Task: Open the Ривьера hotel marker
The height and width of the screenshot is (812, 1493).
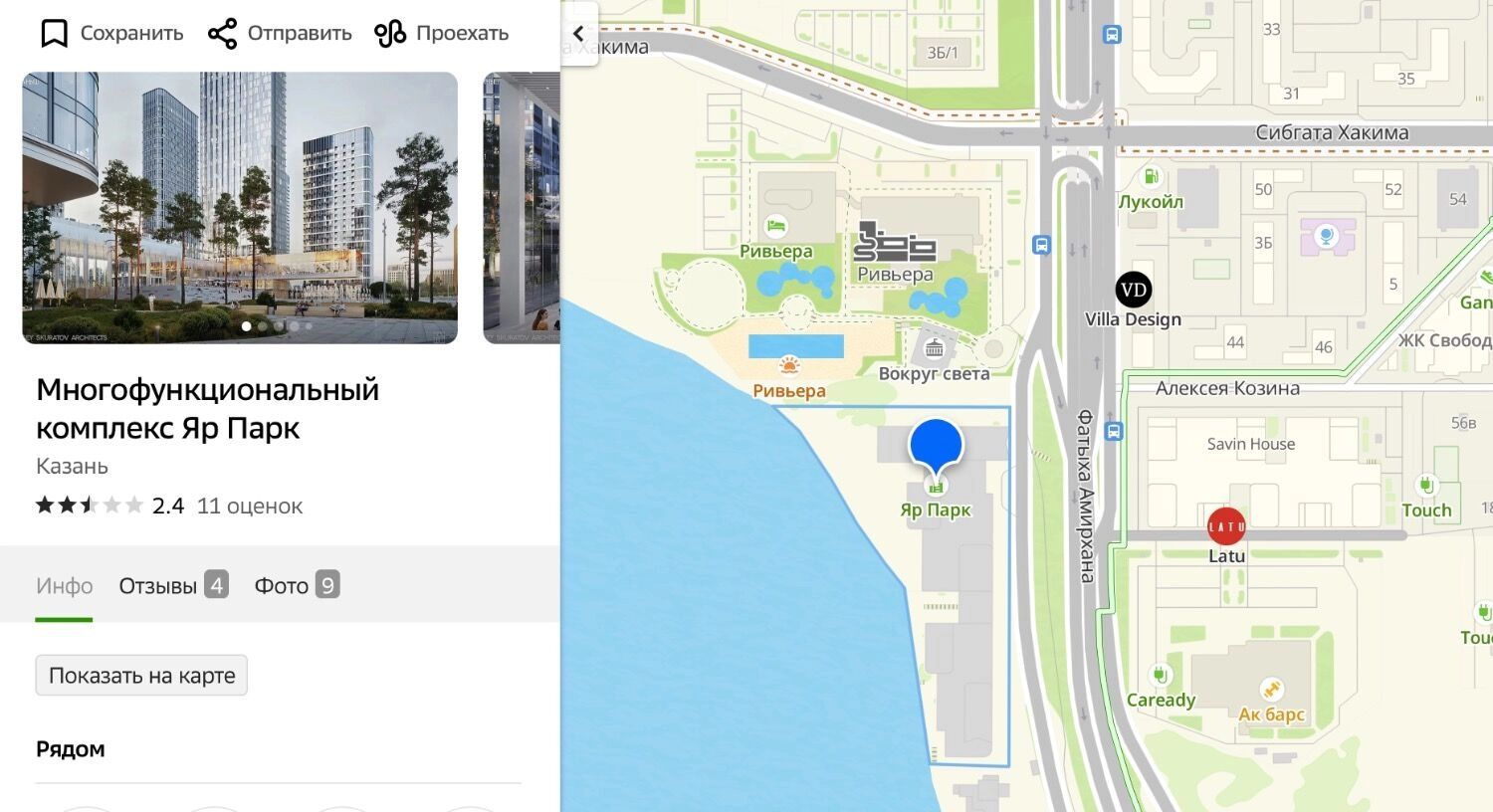Action: click(x=776, y=226)
